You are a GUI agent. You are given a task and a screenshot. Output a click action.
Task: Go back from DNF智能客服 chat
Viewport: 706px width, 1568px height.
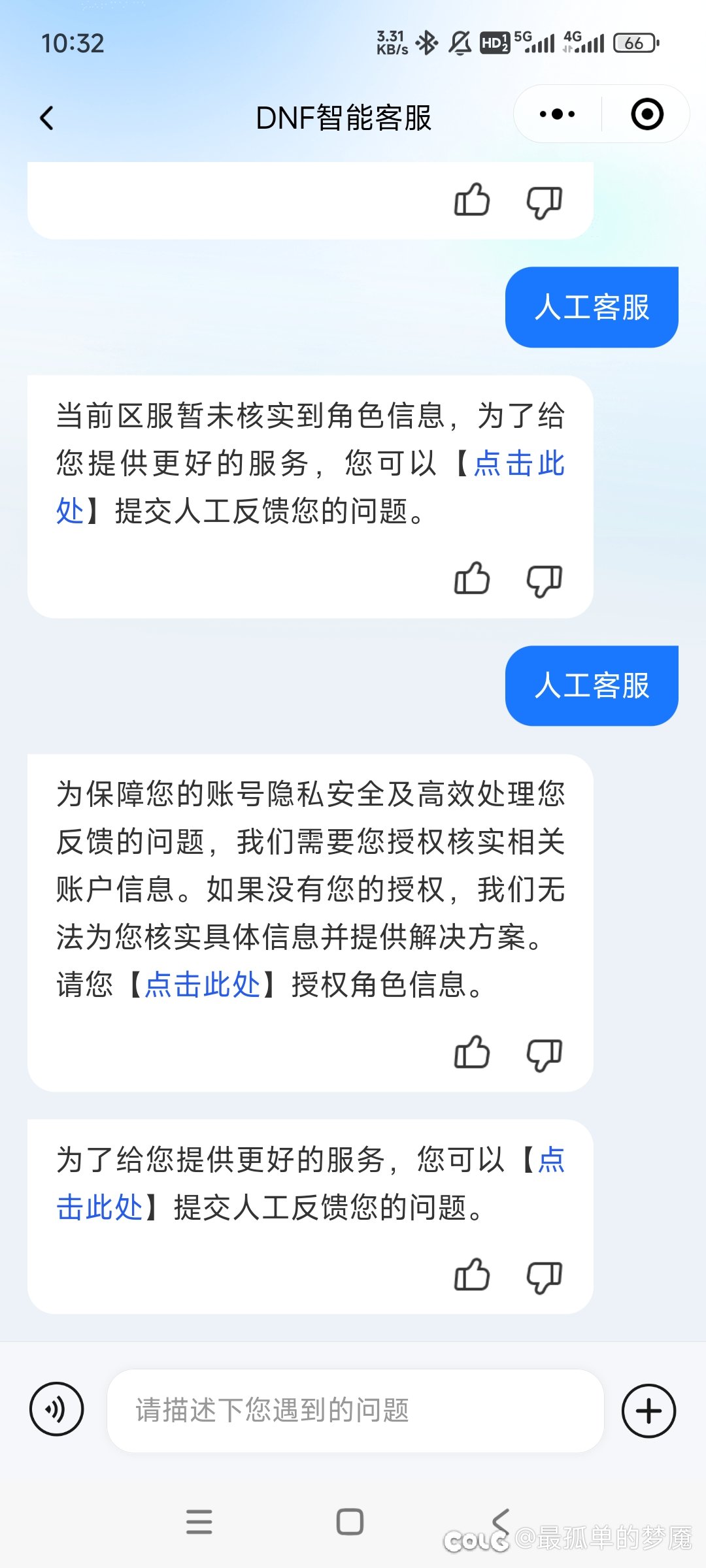46,118
